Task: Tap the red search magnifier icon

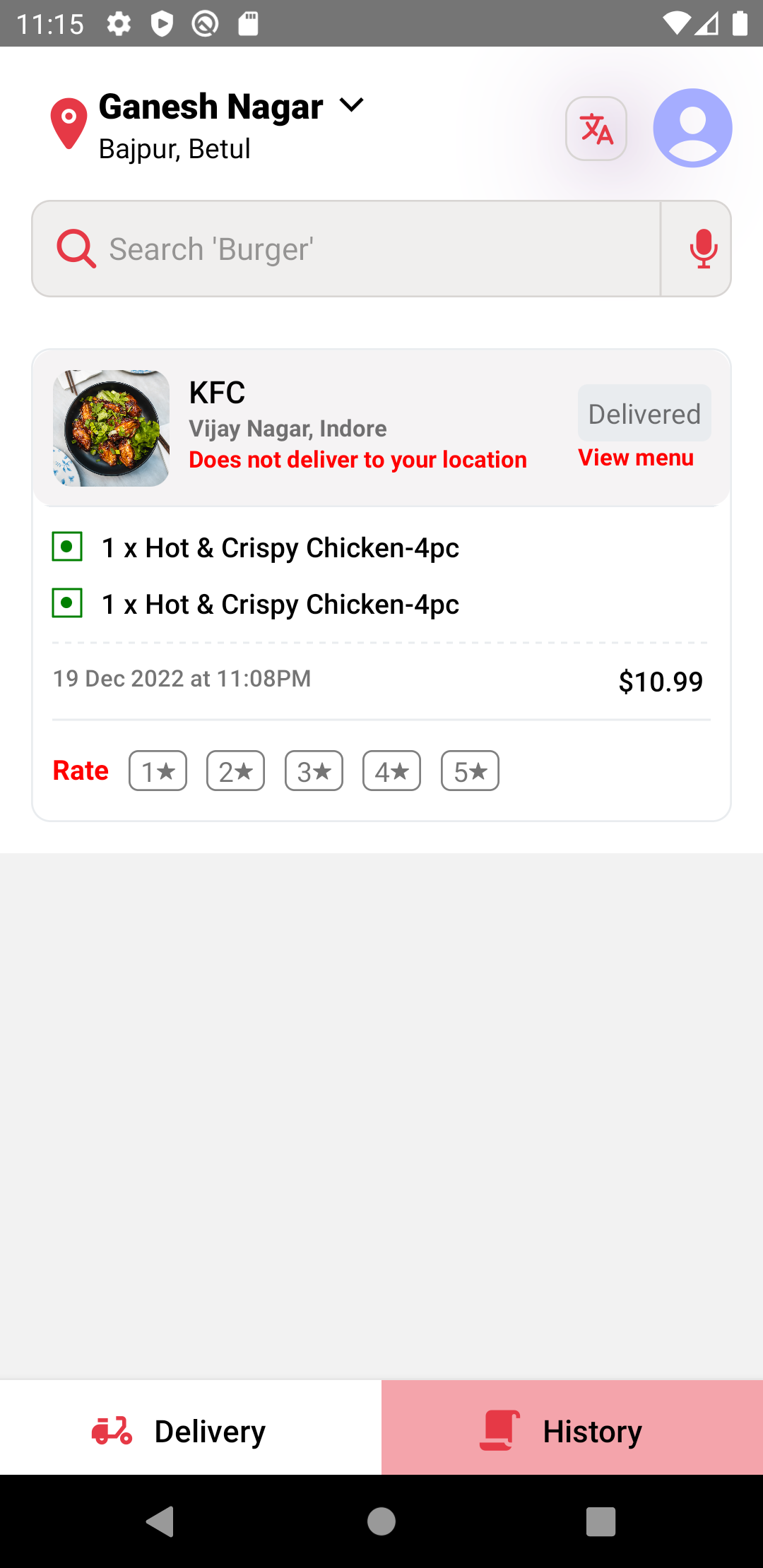Action: coord(76,248)
